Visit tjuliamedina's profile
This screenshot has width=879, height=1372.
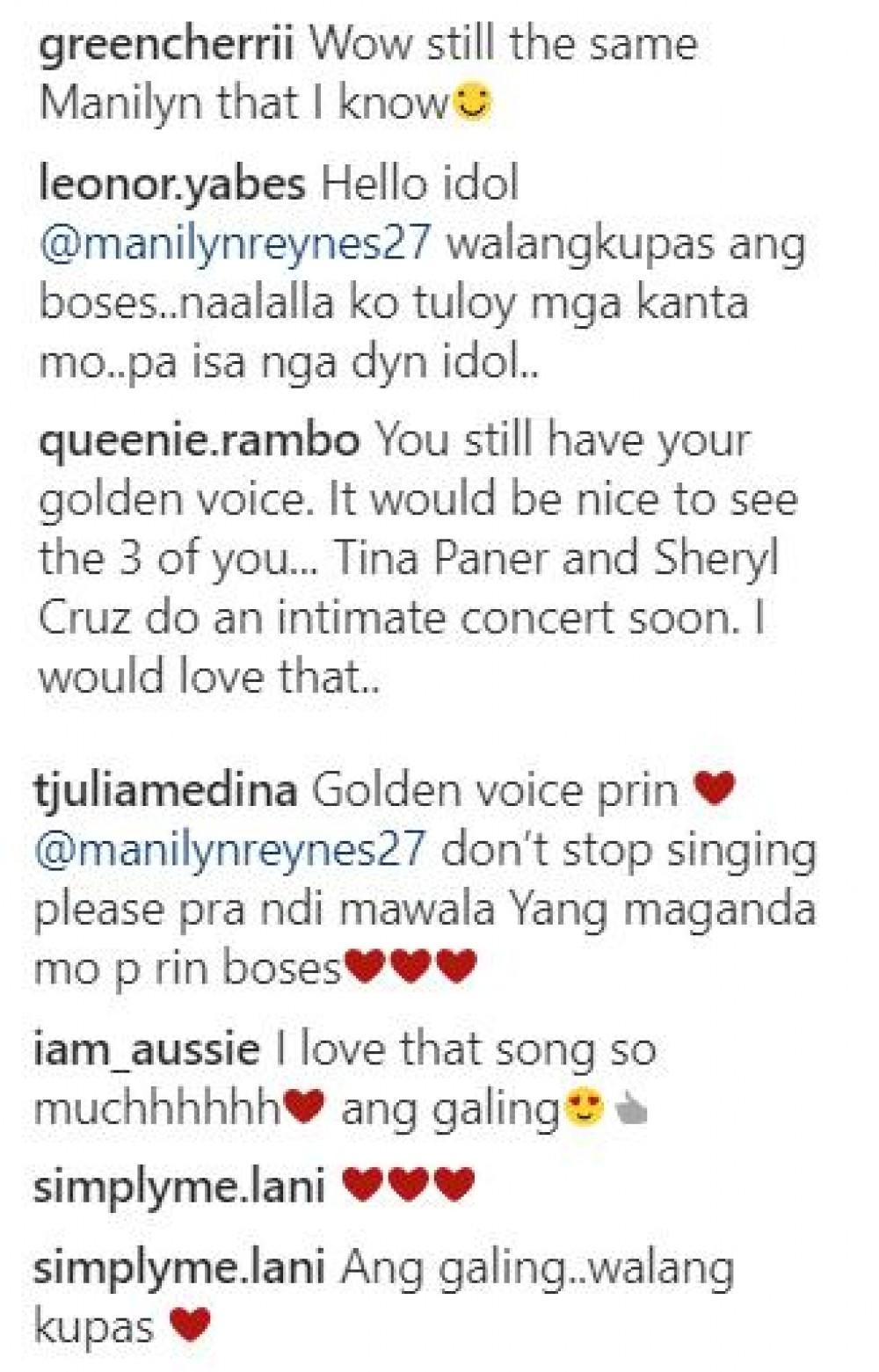(165, 791)
